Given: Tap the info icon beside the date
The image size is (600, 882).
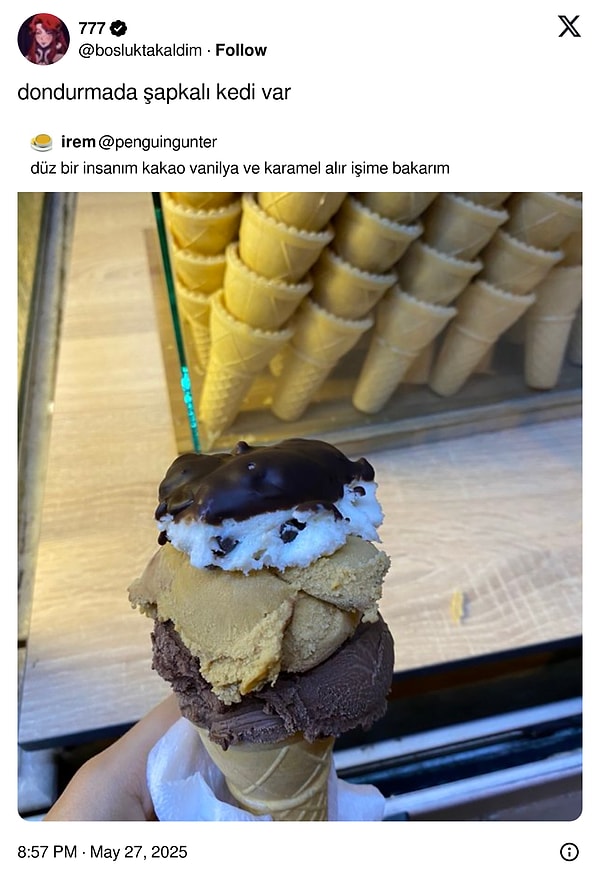Looking at the screenshot, I should [x=569, y=852].
